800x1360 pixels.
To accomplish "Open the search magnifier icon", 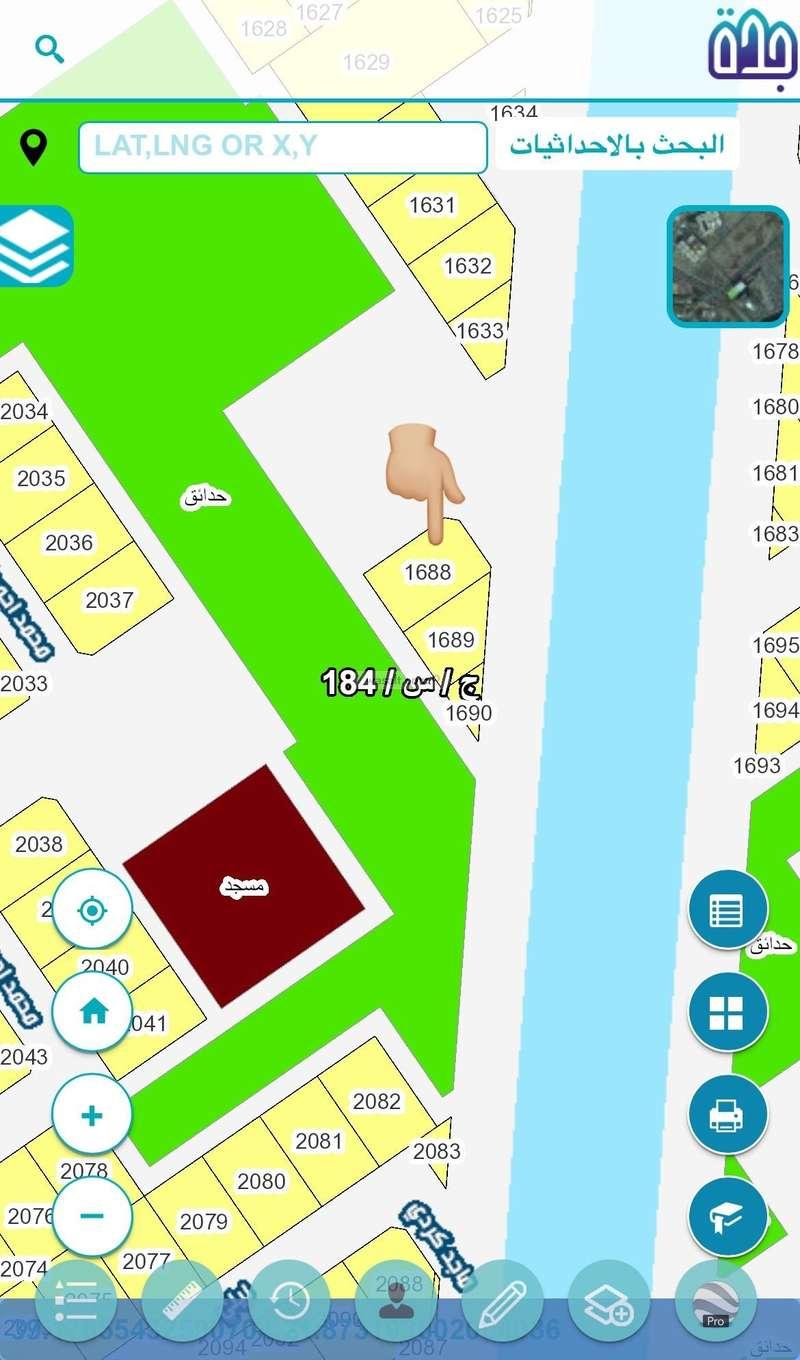I will coord(49,49).
